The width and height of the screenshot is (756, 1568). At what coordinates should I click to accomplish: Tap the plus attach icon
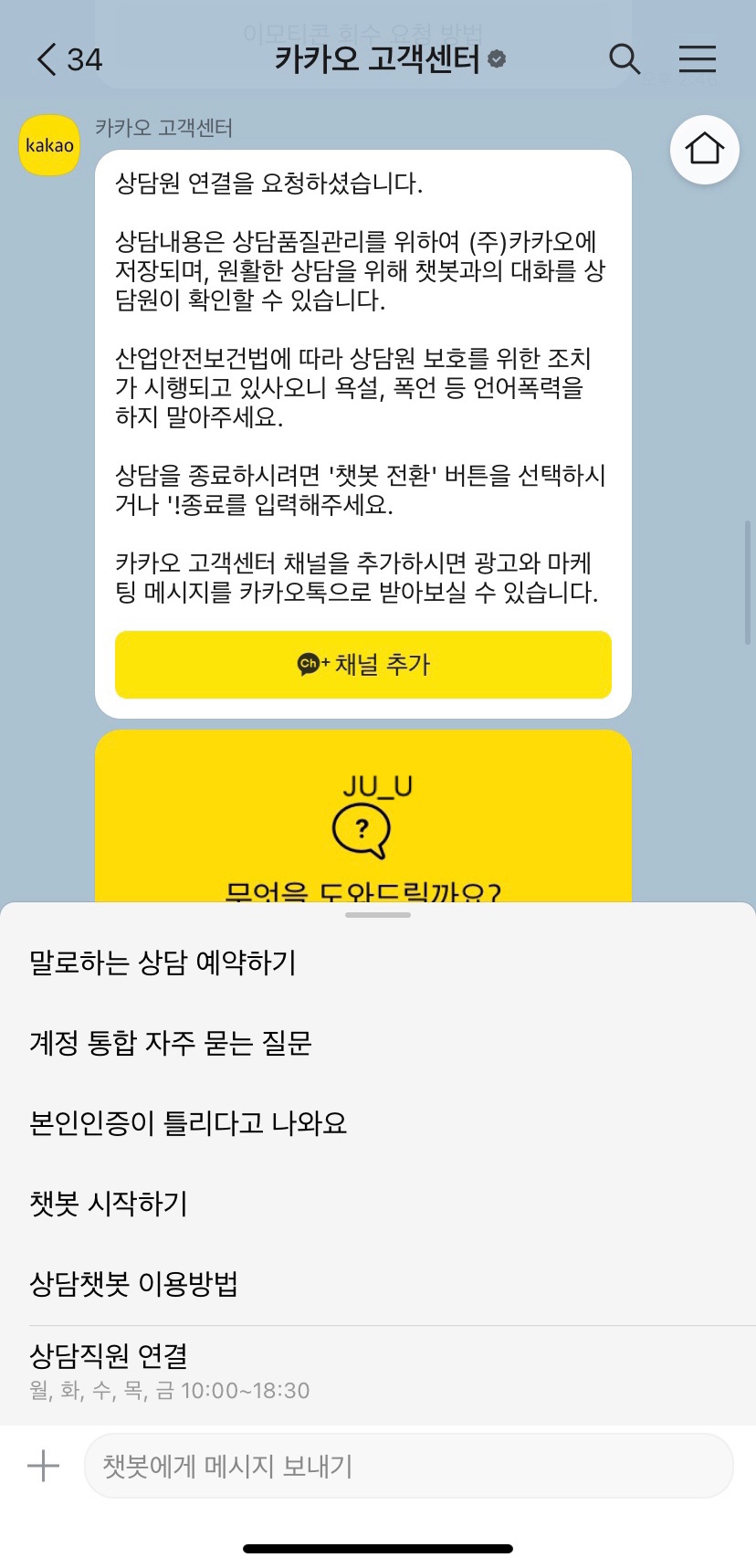pos(43,1467)
